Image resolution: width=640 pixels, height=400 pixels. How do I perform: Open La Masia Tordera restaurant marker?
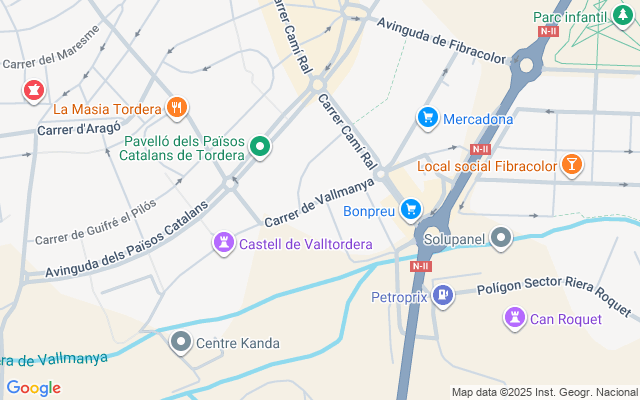[178, 107]
